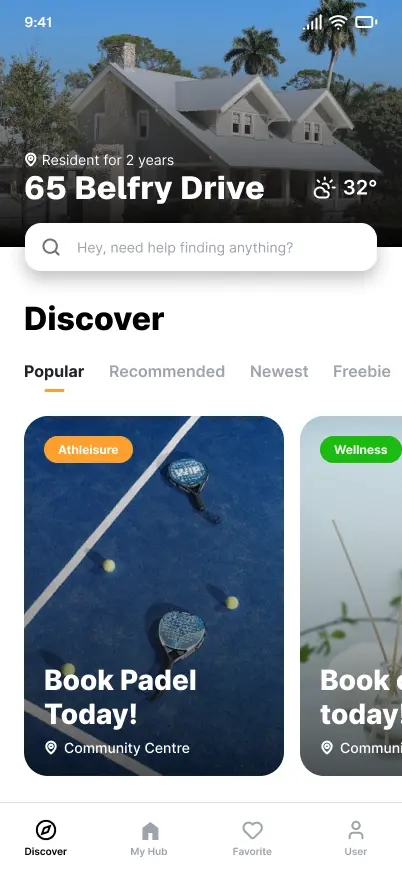Open the Freebie tab
The image size is (402, 874).
(x=362, y=372)
